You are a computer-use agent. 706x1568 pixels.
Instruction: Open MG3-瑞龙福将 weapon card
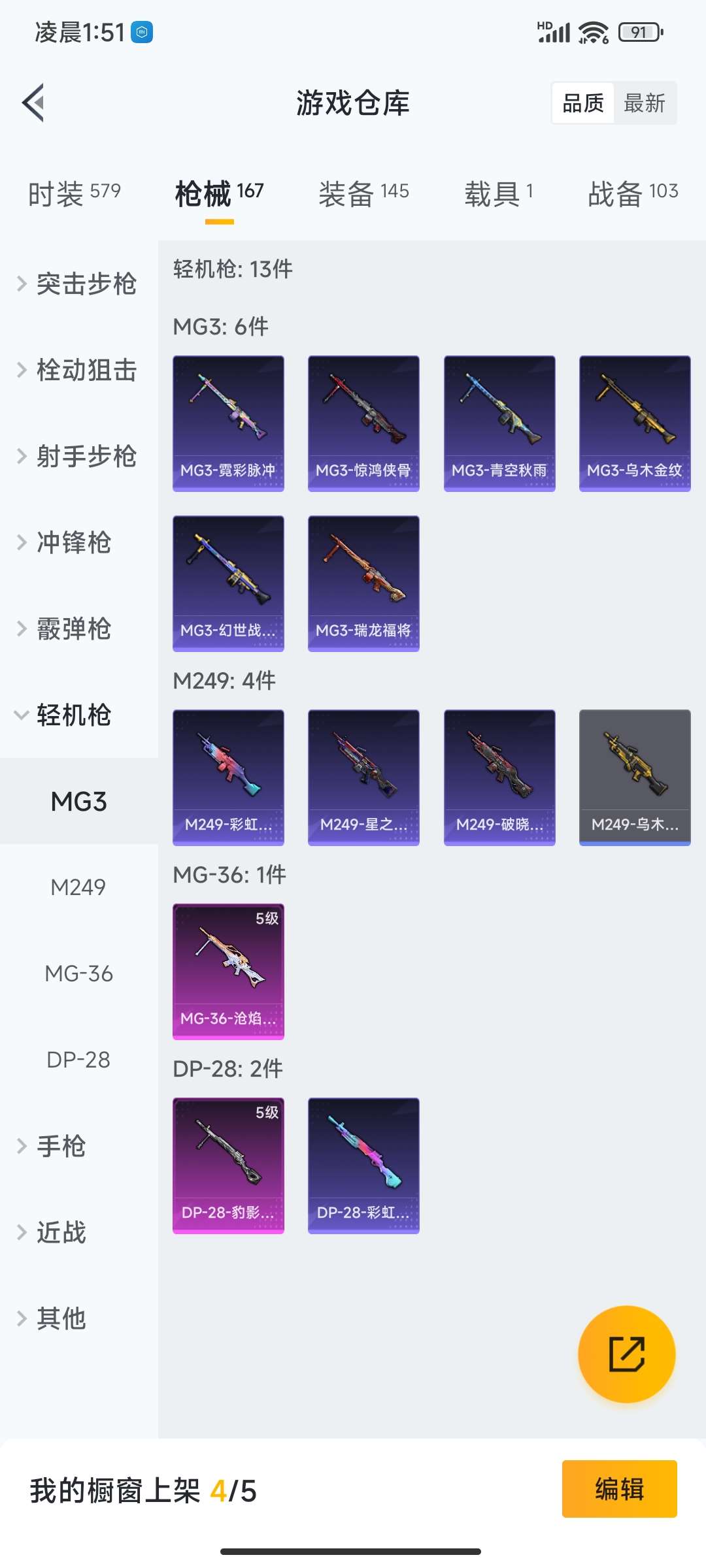363,583
